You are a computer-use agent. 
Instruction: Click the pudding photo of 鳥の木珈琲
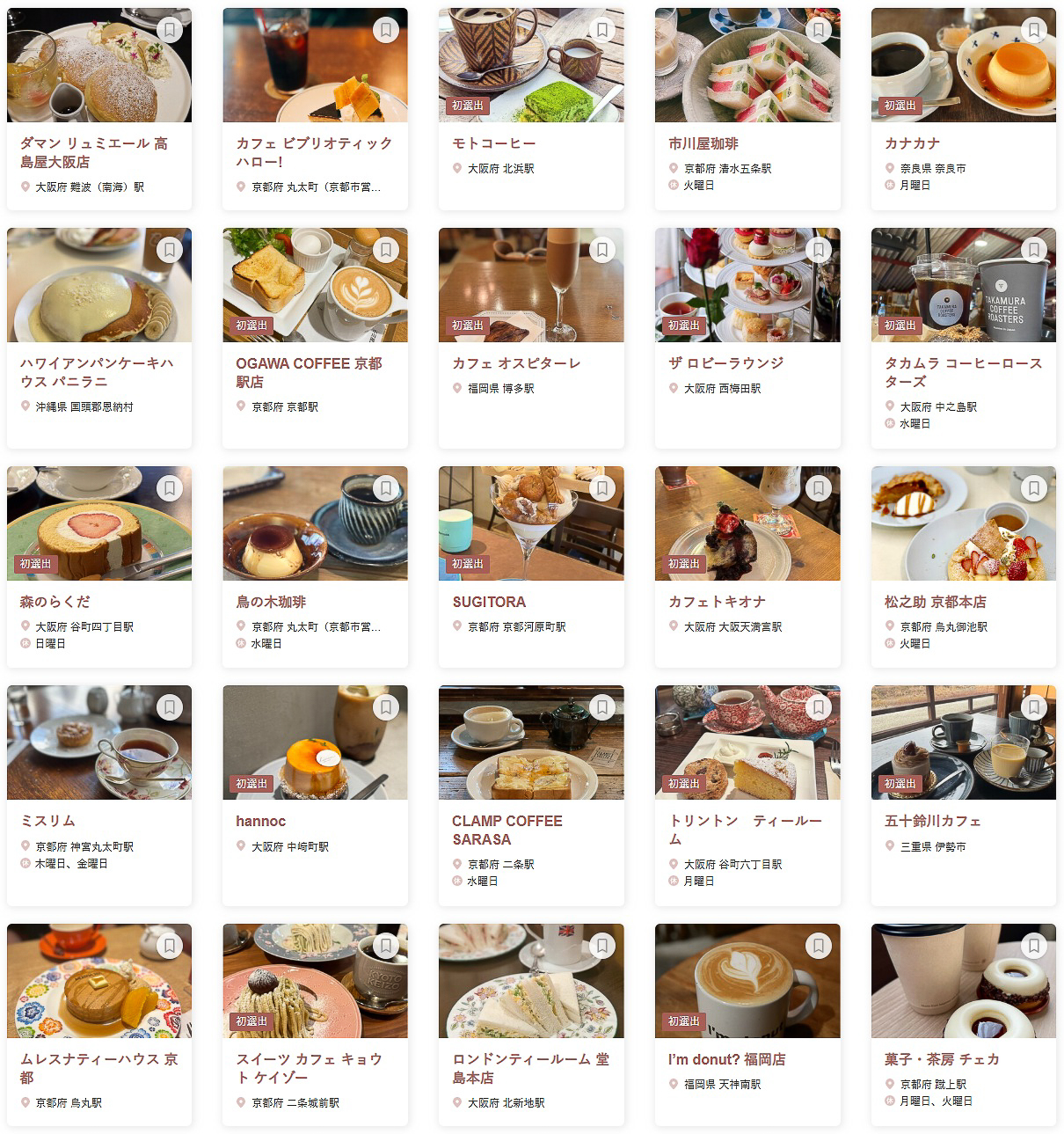click(x=314, y=523)
